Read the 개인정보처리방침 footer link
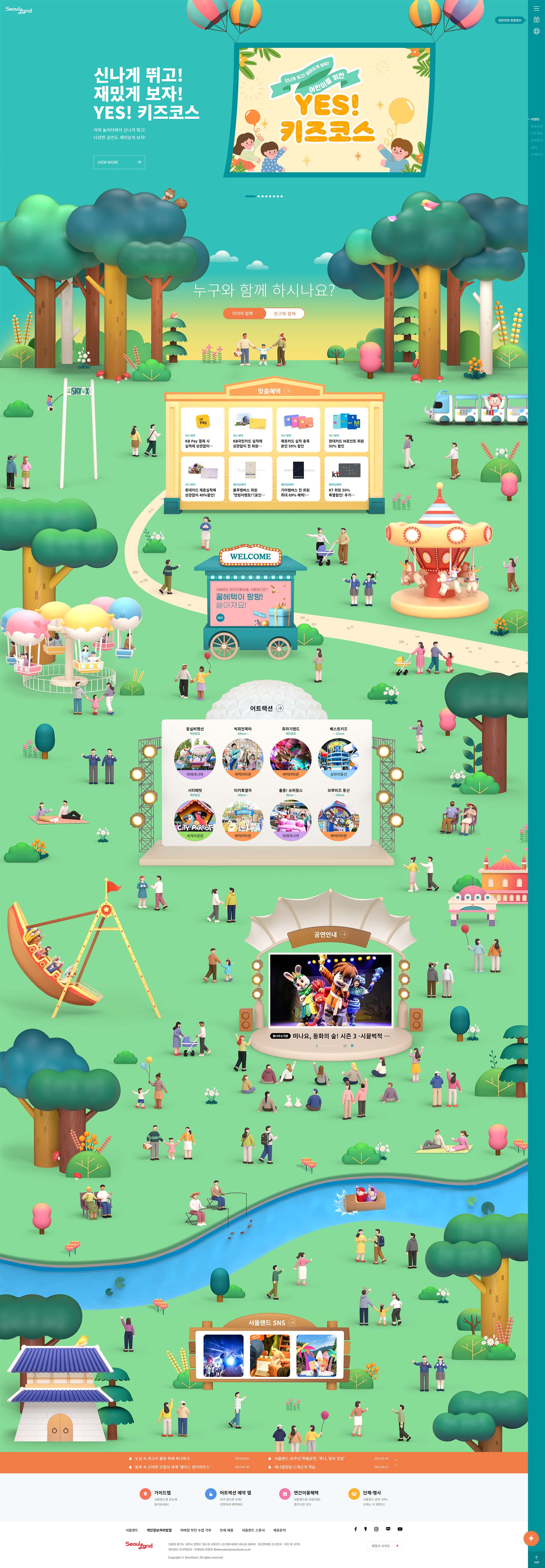545x1568 pixels. pos(159,1530)
